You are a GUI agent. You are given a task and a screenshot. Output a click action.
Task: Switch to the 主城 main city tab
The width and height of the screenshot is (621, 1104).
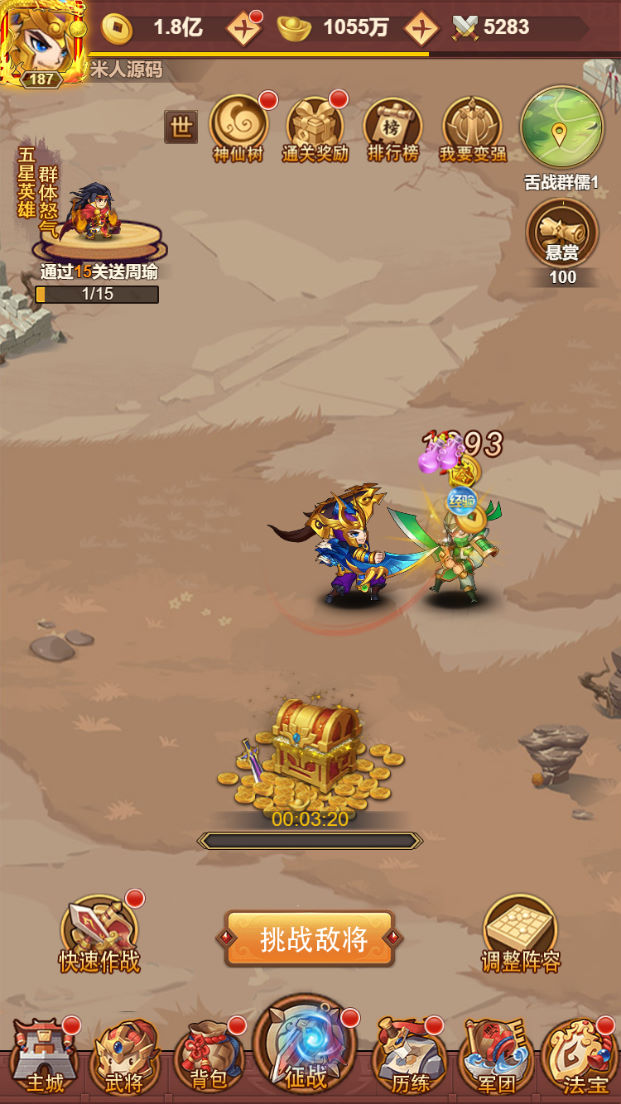pyautogui.click(x=44, y=1056)
